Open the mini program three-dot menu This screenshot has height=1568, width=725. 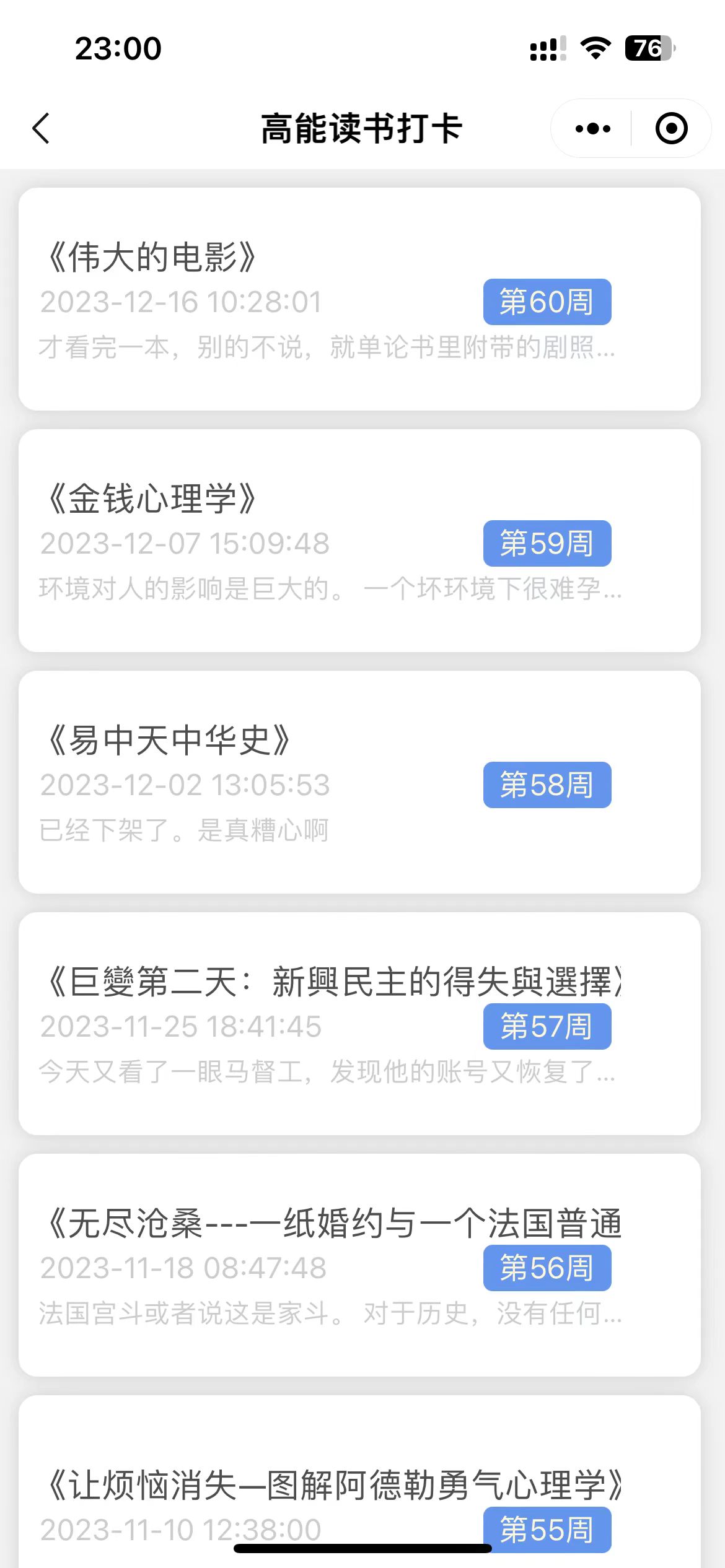click(x=592, y=129)
